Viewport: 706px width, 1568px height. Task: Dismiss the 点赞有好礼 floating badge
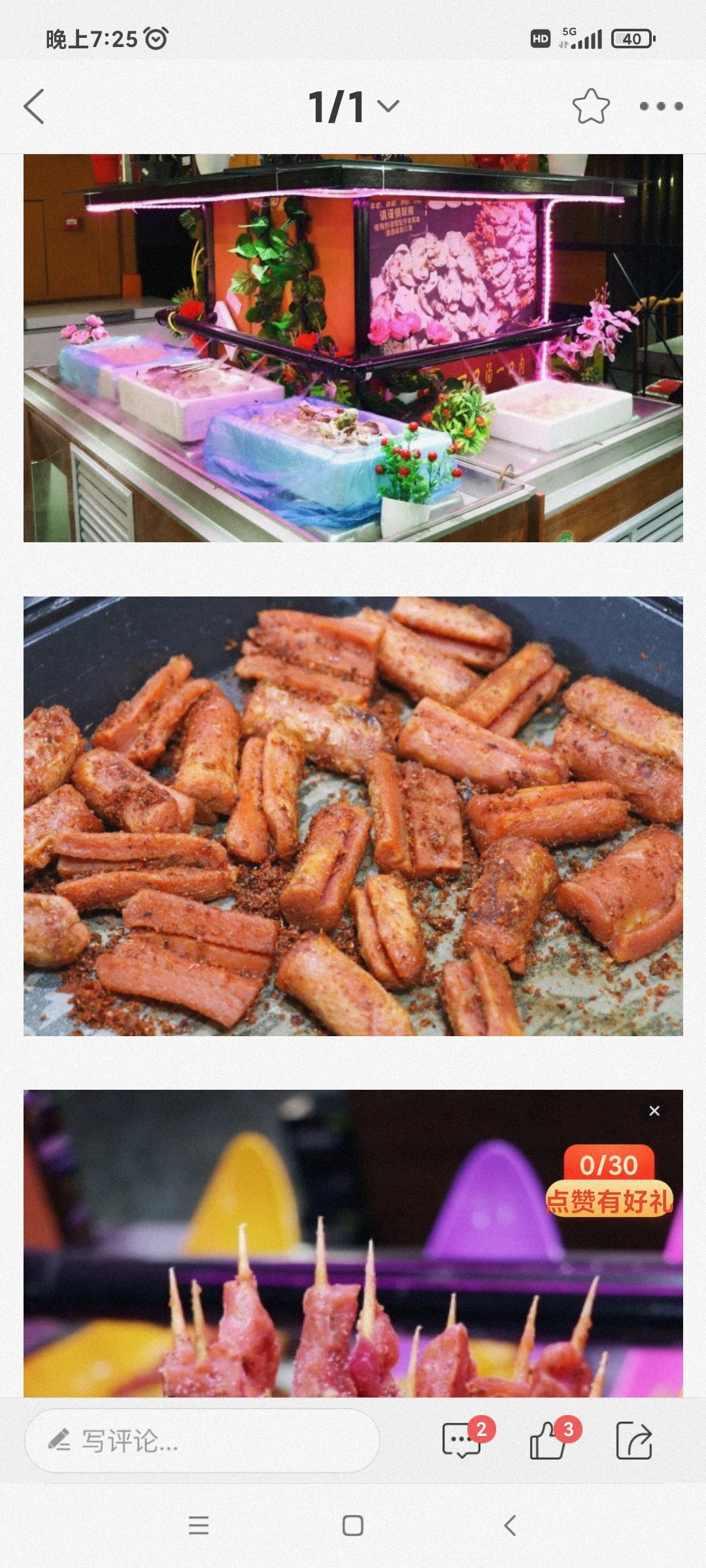(x=654, y=1111)
